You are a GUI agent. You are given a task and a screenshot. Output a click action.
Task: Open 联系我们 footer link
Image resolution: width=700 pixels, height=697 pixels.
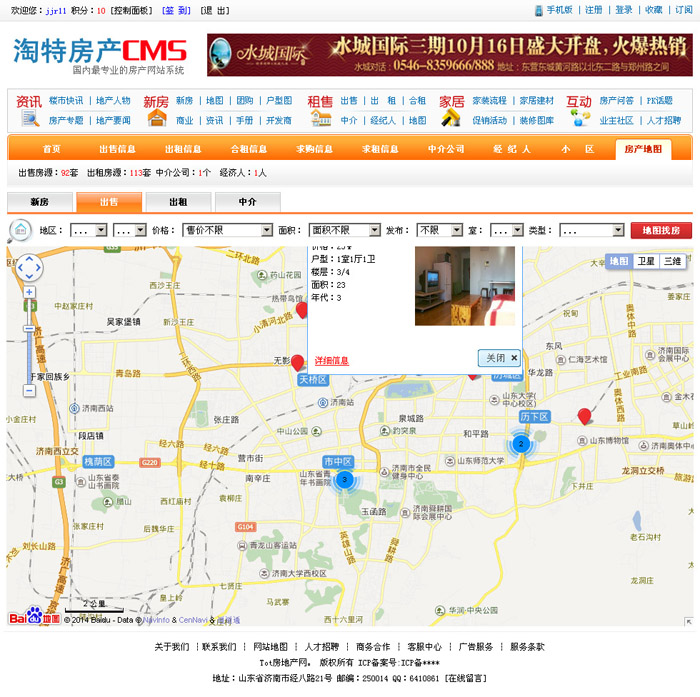point(219,647)
